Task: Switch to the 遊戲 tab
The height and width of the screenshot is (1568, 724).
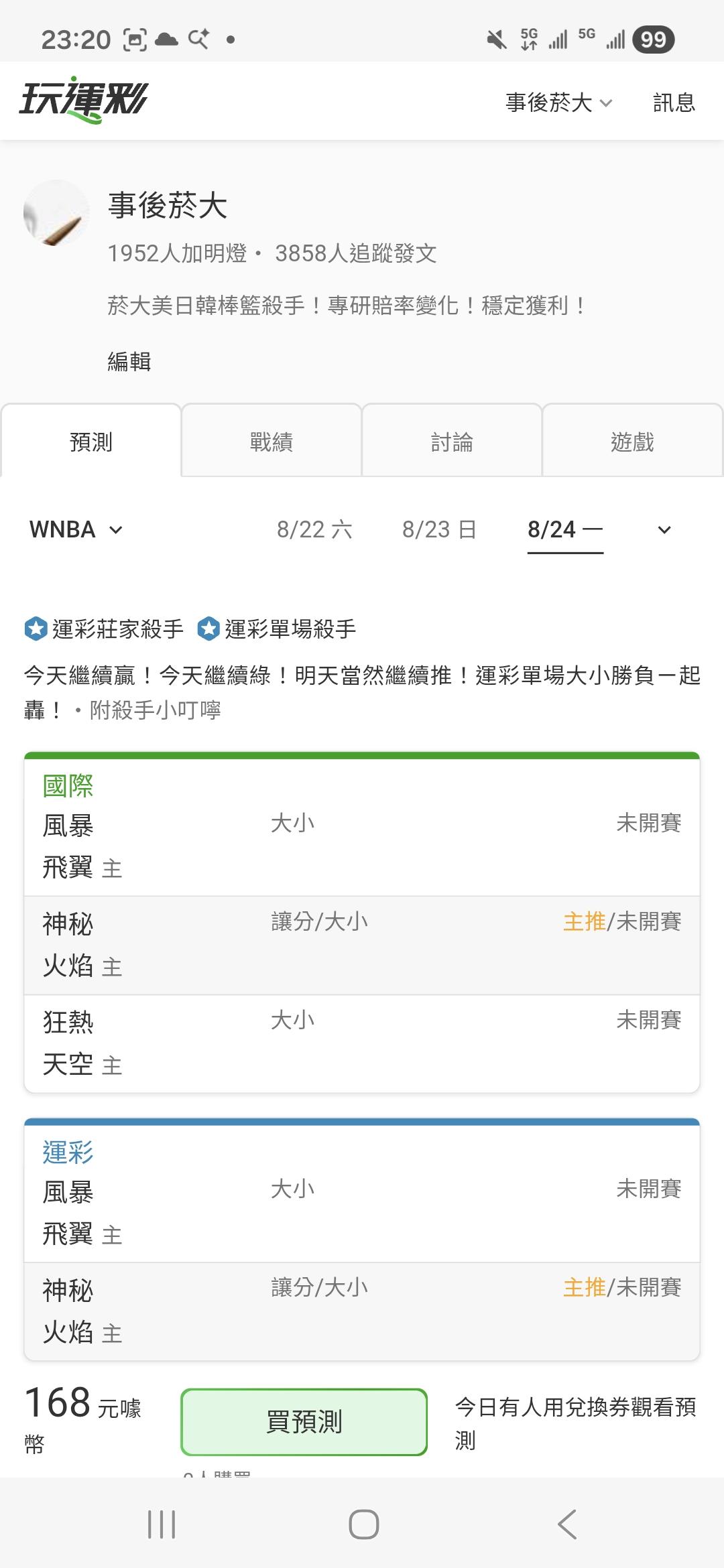Action: (x=632, y=442)
